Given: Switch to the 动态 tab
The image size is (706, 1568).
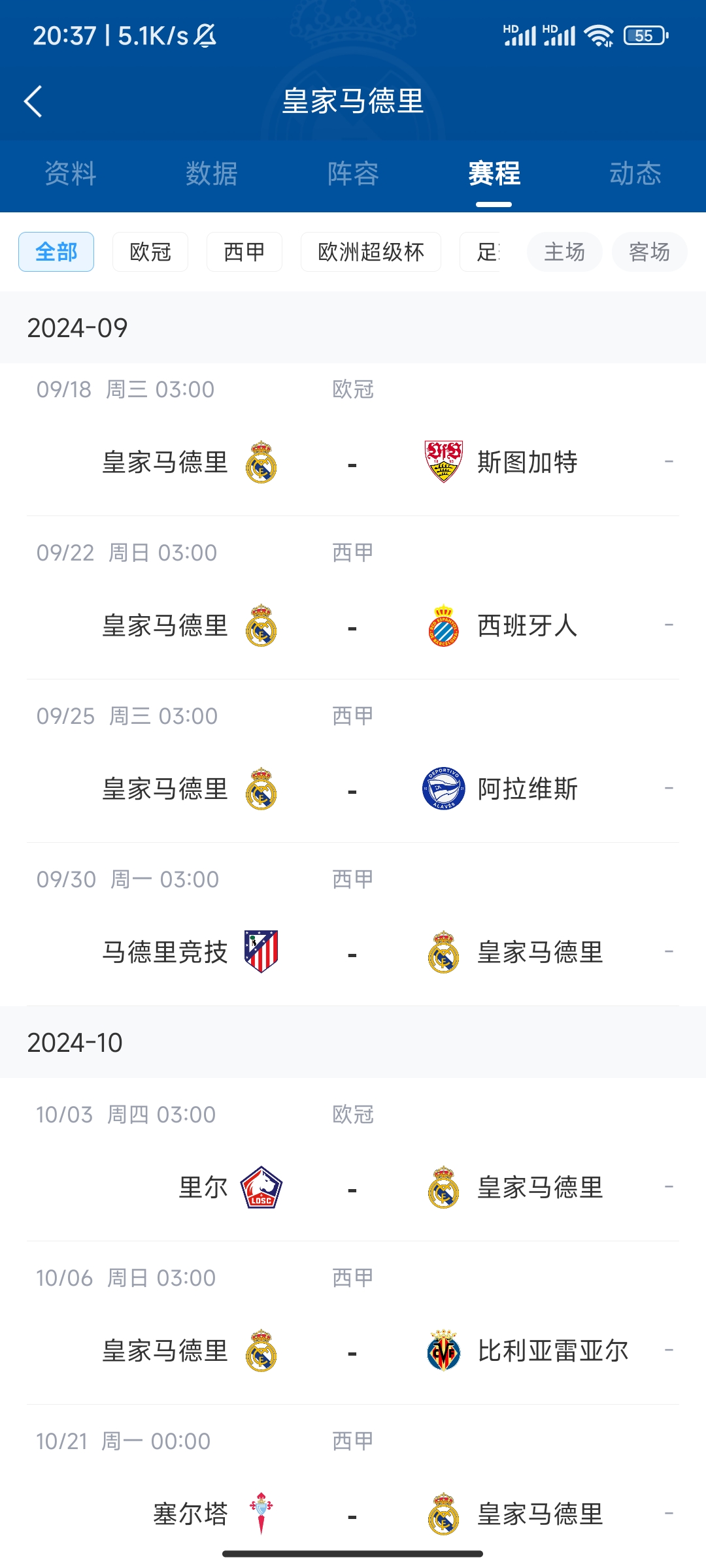Looking at the screenshot, I should point(635,174).
